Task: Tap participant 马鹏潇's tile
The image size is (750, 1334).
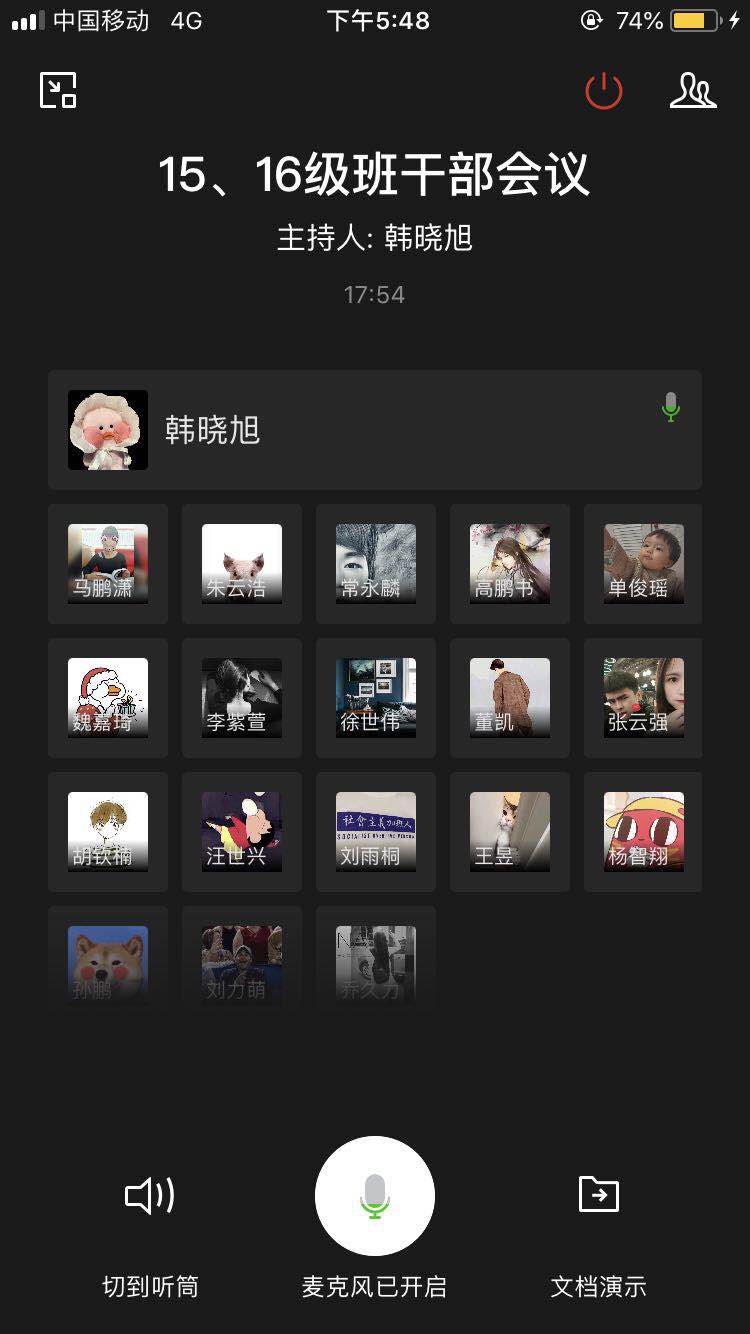Action: [108, 564]
